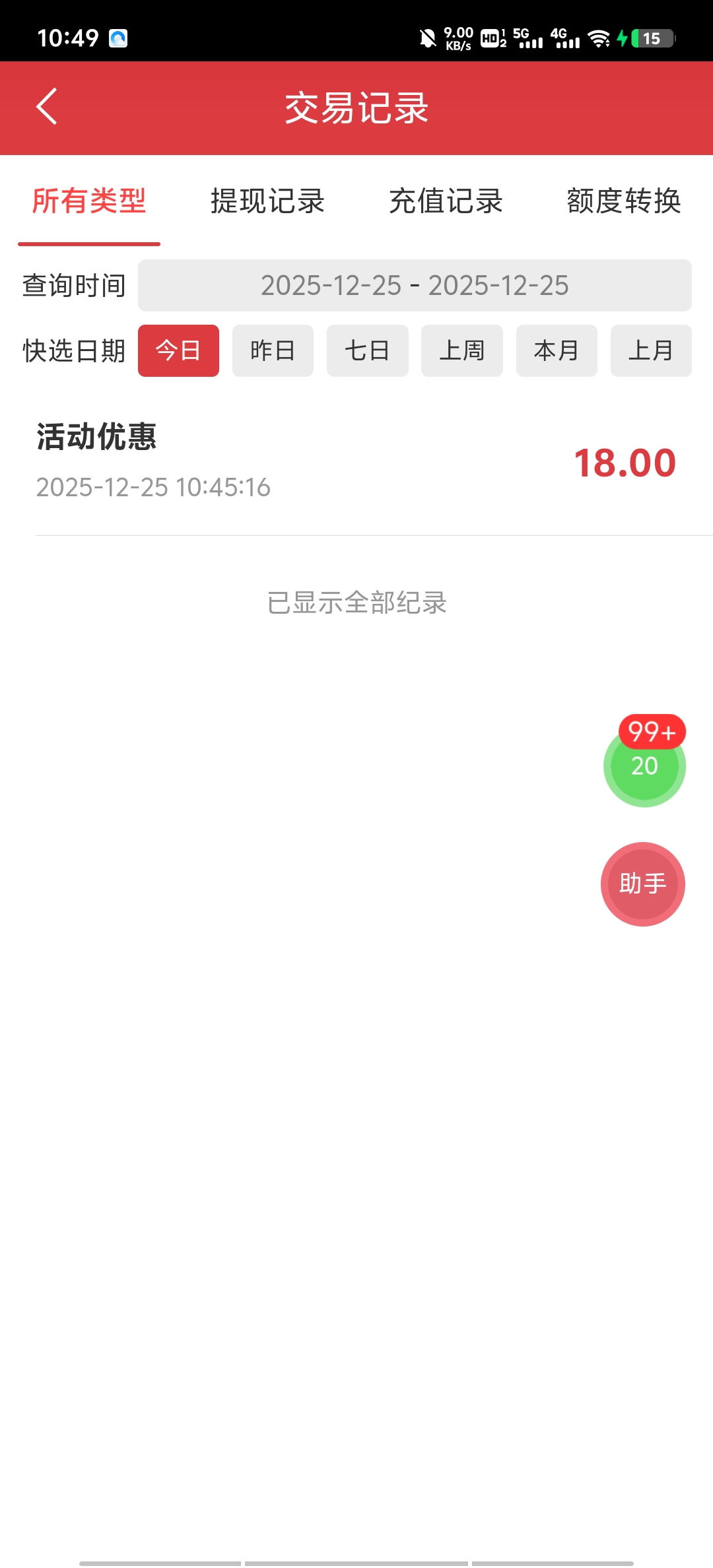Select the 今日 quick date filter

point(178,350)
